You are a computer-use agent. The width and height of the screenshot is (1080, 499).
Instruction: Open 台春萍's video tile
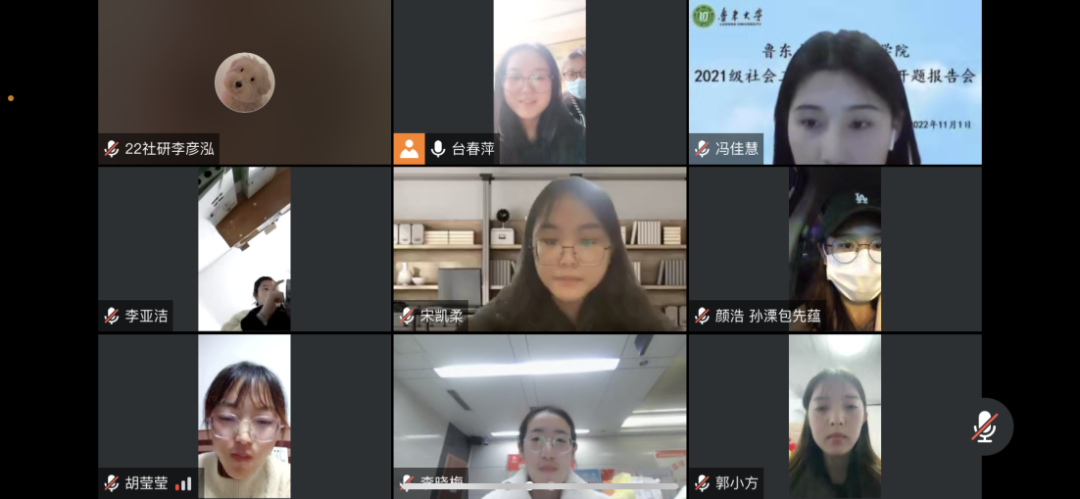(x=539, y=82)
